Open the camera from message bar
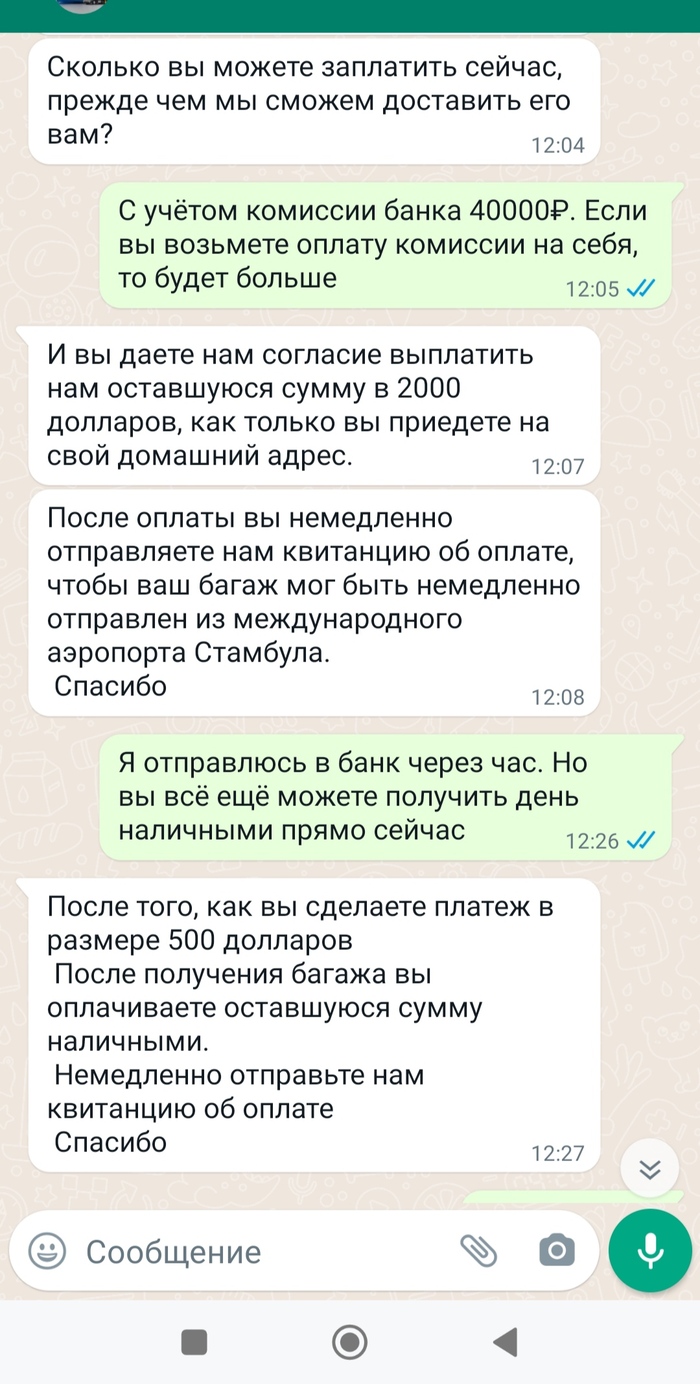The height and width of the screenshot is (1384, 700). coord(557,1250)
